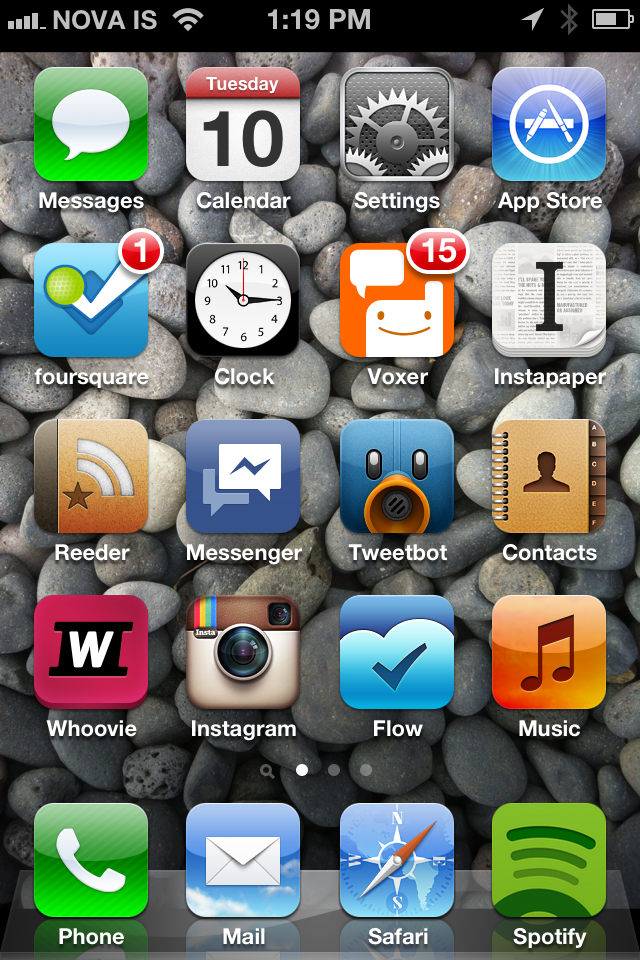
Task: Open foursquare with one notification
Action: [x=91, y=301]
